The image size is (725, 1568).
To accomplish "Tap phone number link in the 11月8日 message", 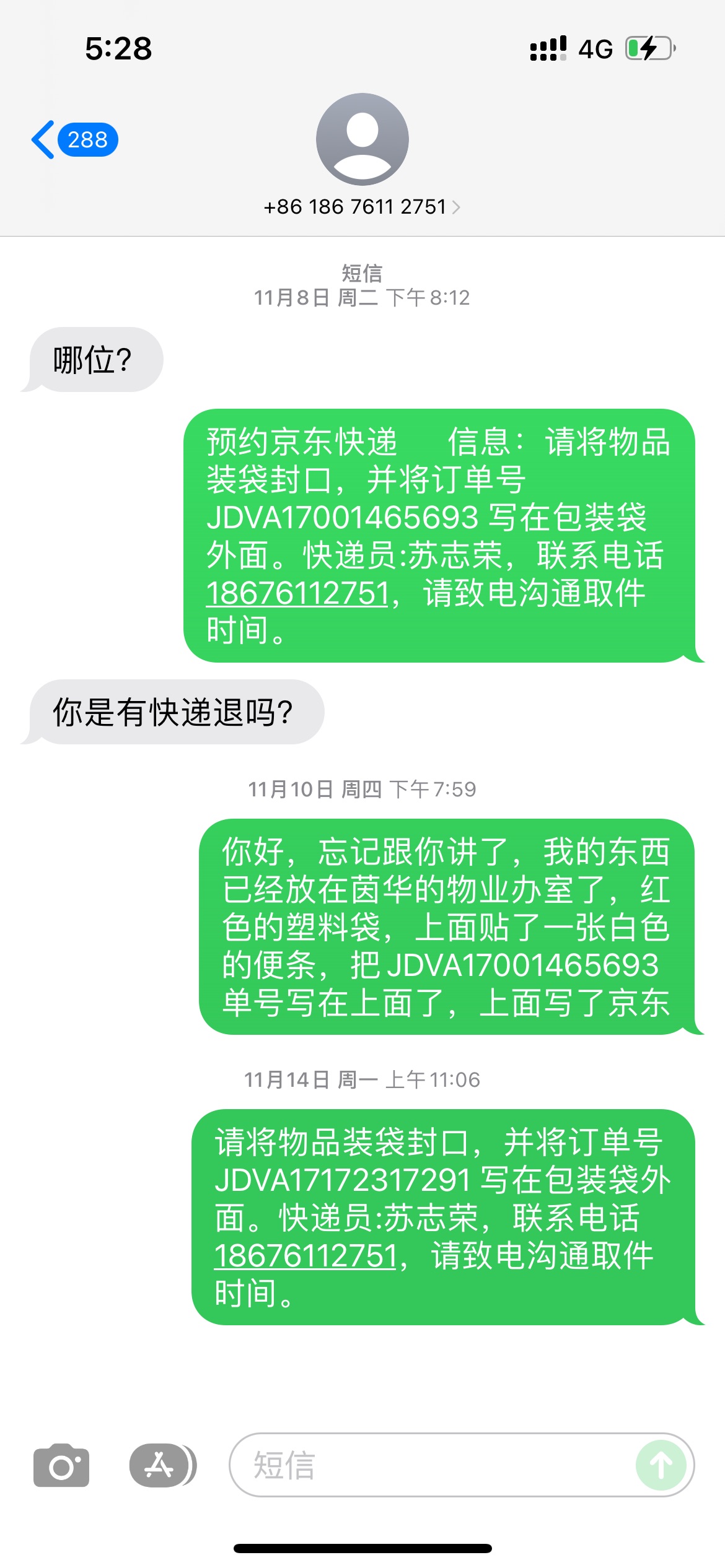I will (297, 593).
